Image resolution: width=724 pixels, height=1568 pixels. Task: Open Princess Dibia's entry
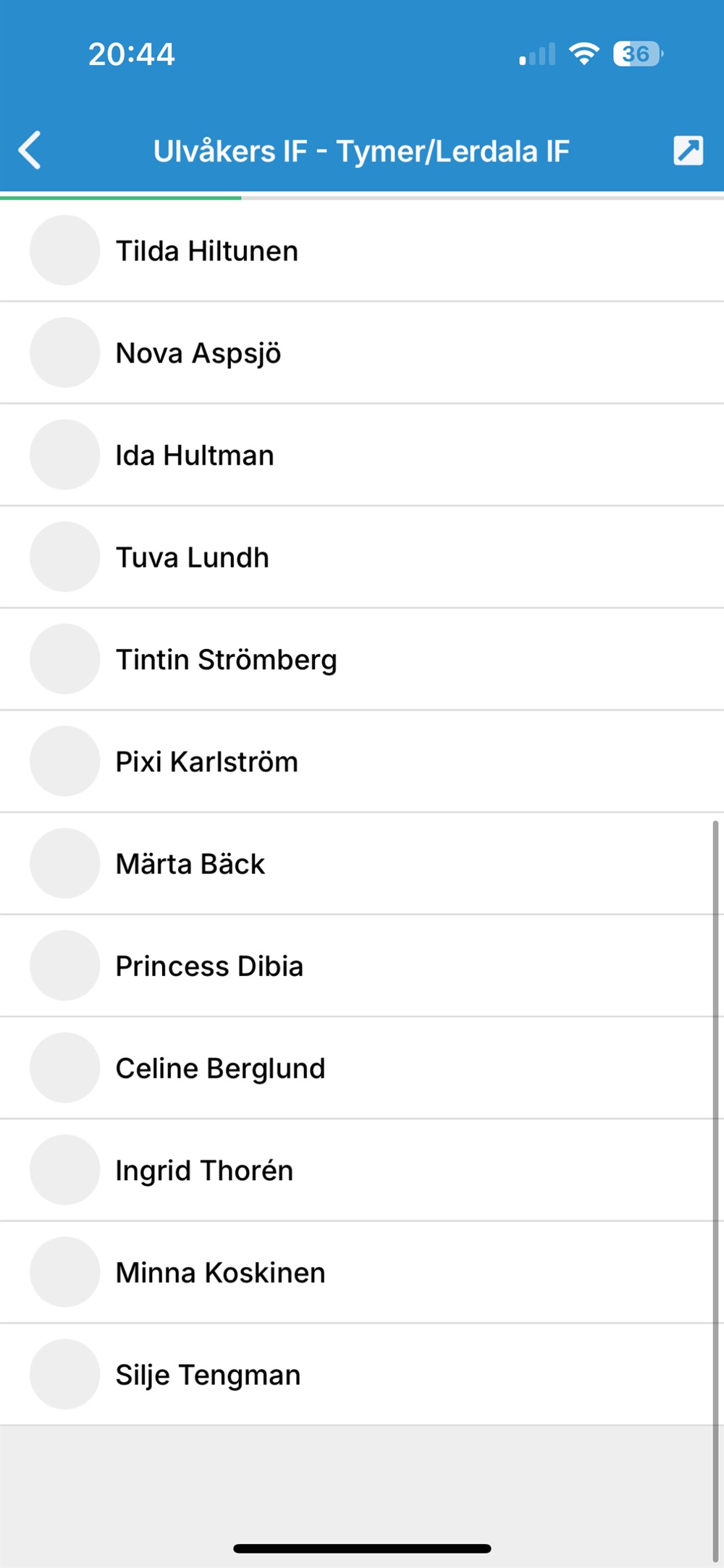[362, 966]
